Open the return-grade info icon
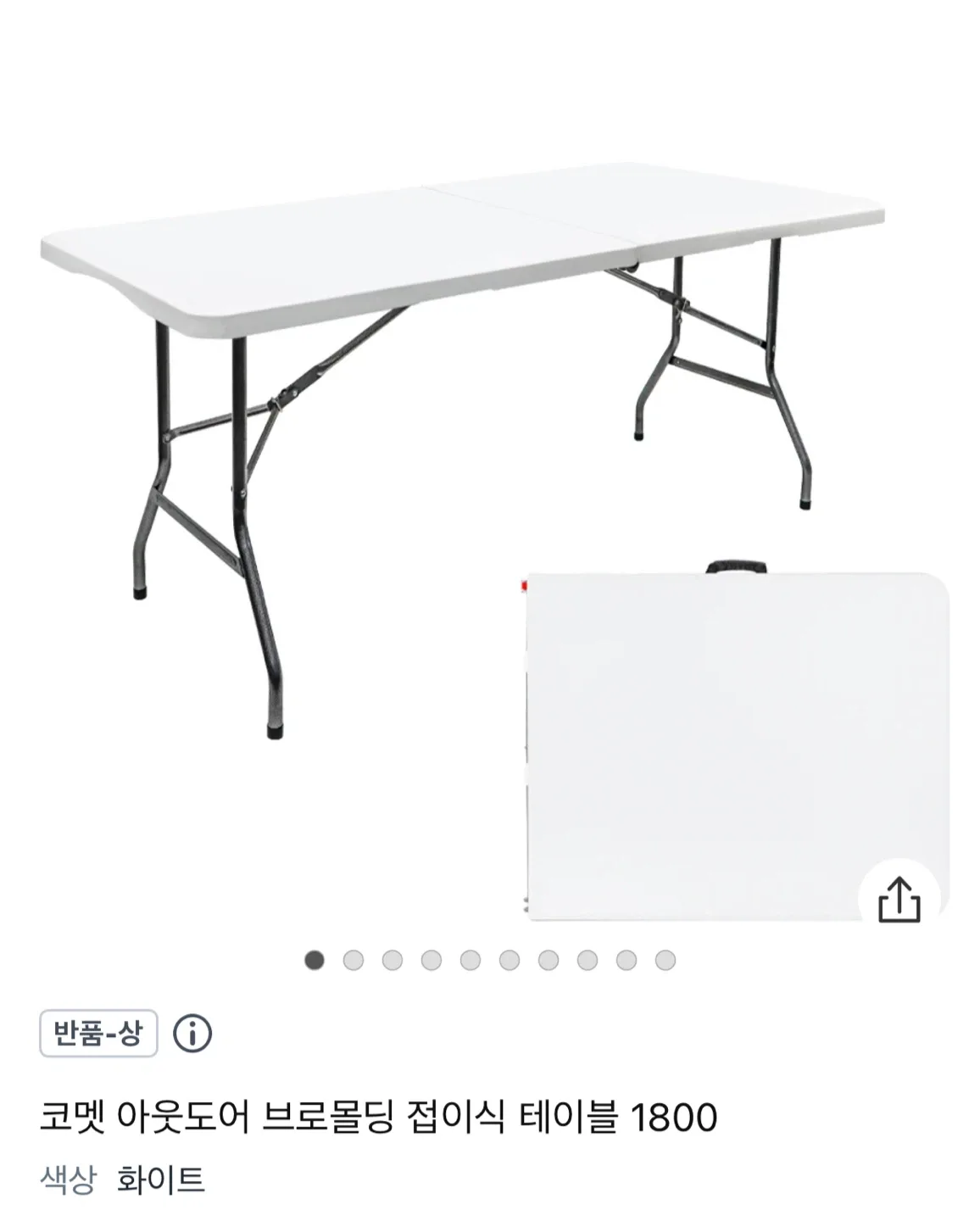The height and width of the screenshot is (1221, 980). [x=192, y=1033]
